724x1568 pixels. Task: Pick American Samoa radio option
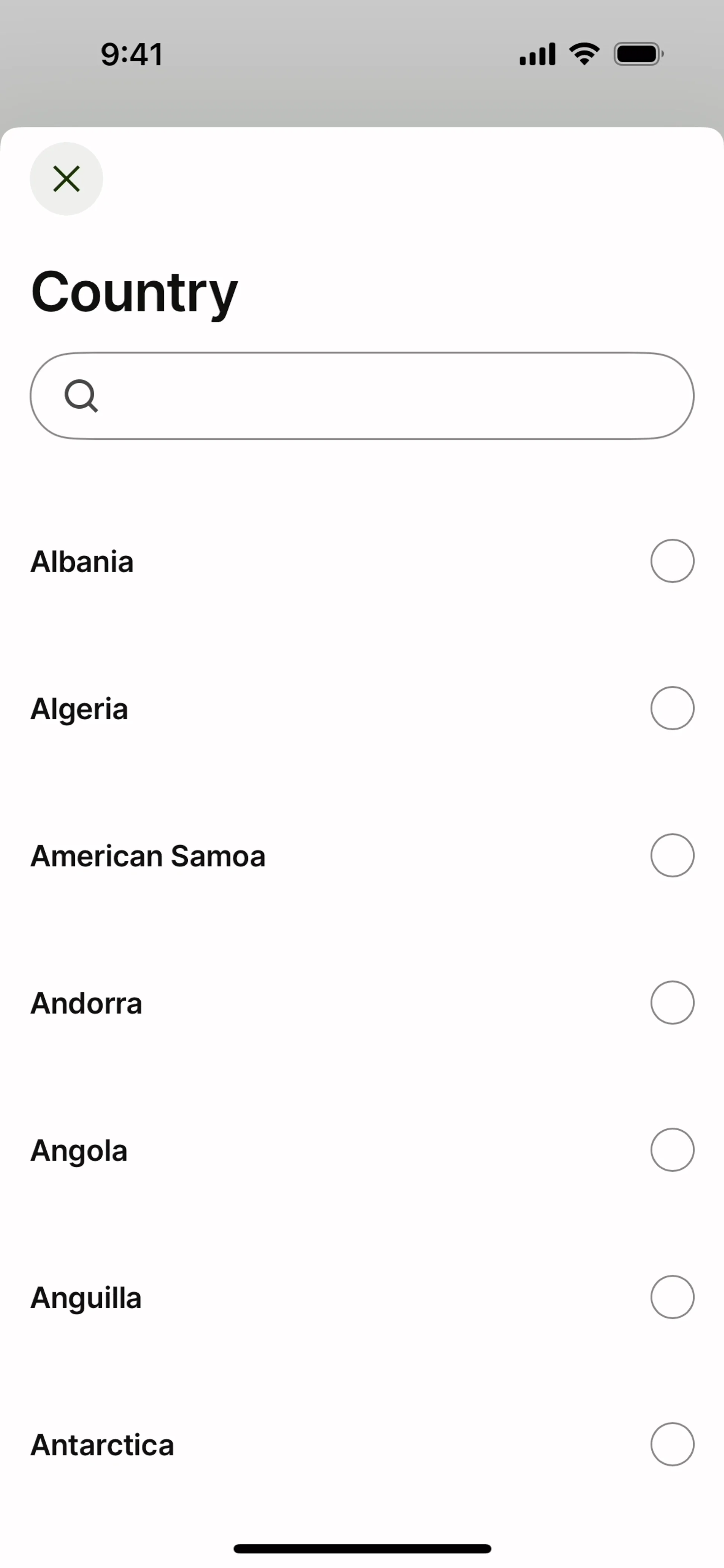(x=672, y=855)
